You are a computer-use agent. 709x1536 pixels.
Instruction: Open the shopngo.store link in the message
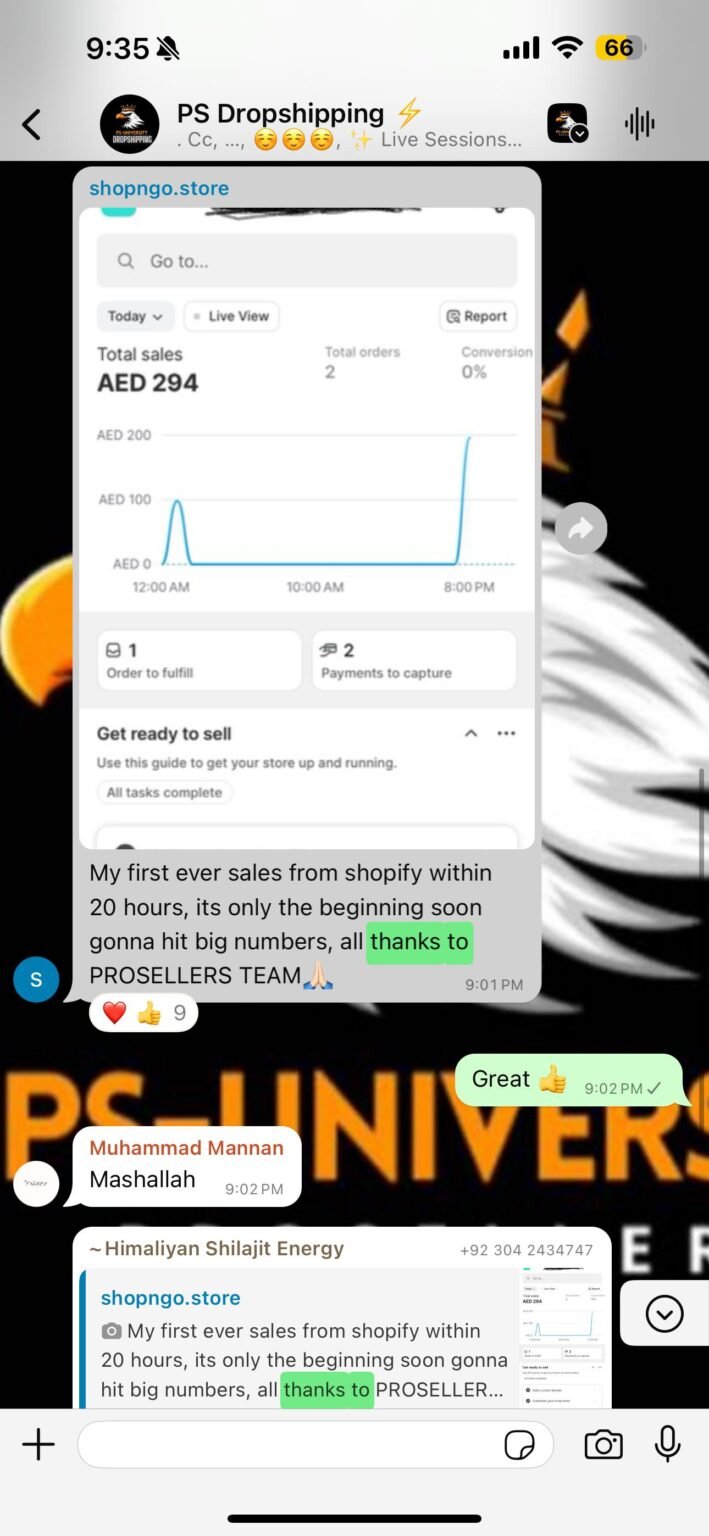coord(159,188)
